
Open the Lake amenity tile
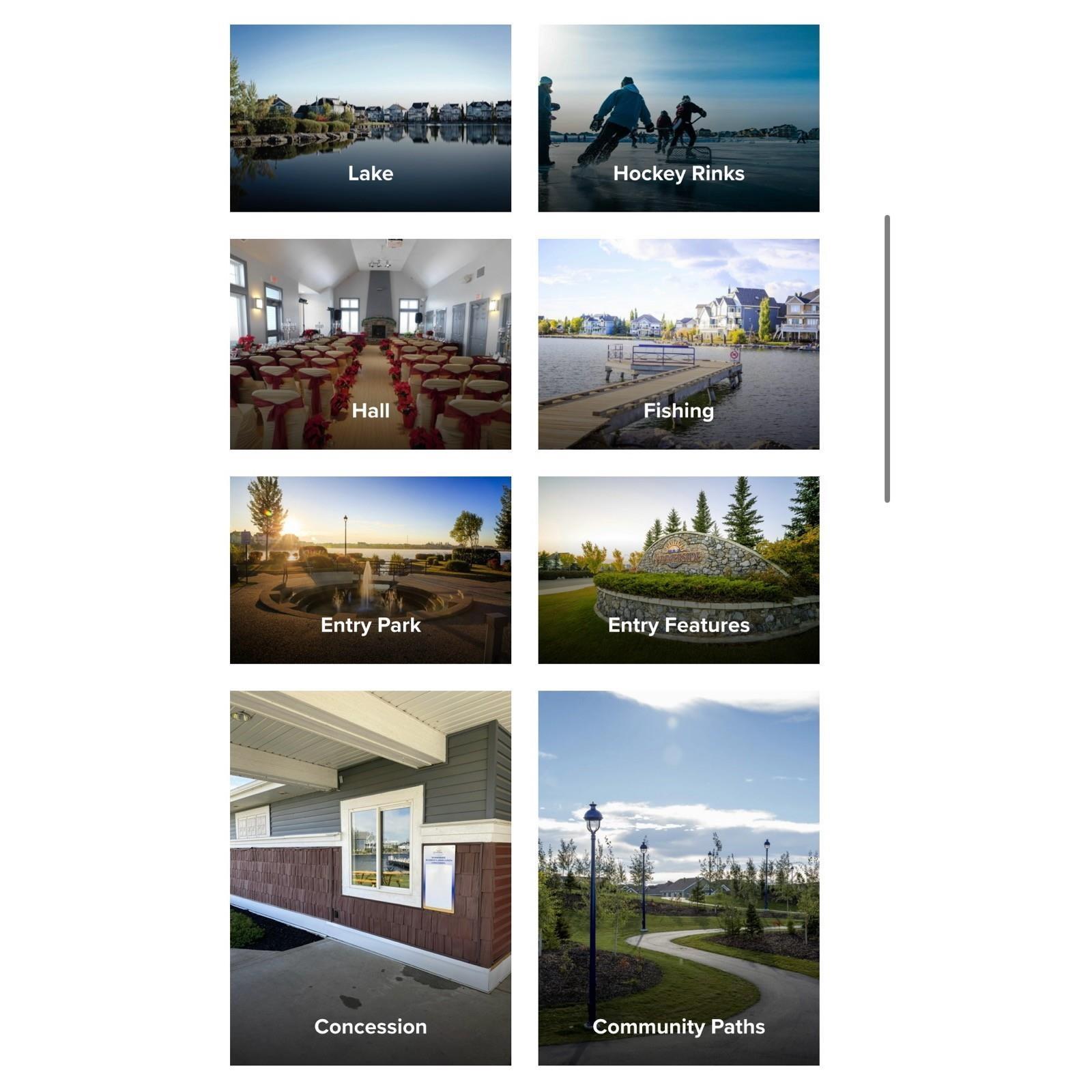370,118
